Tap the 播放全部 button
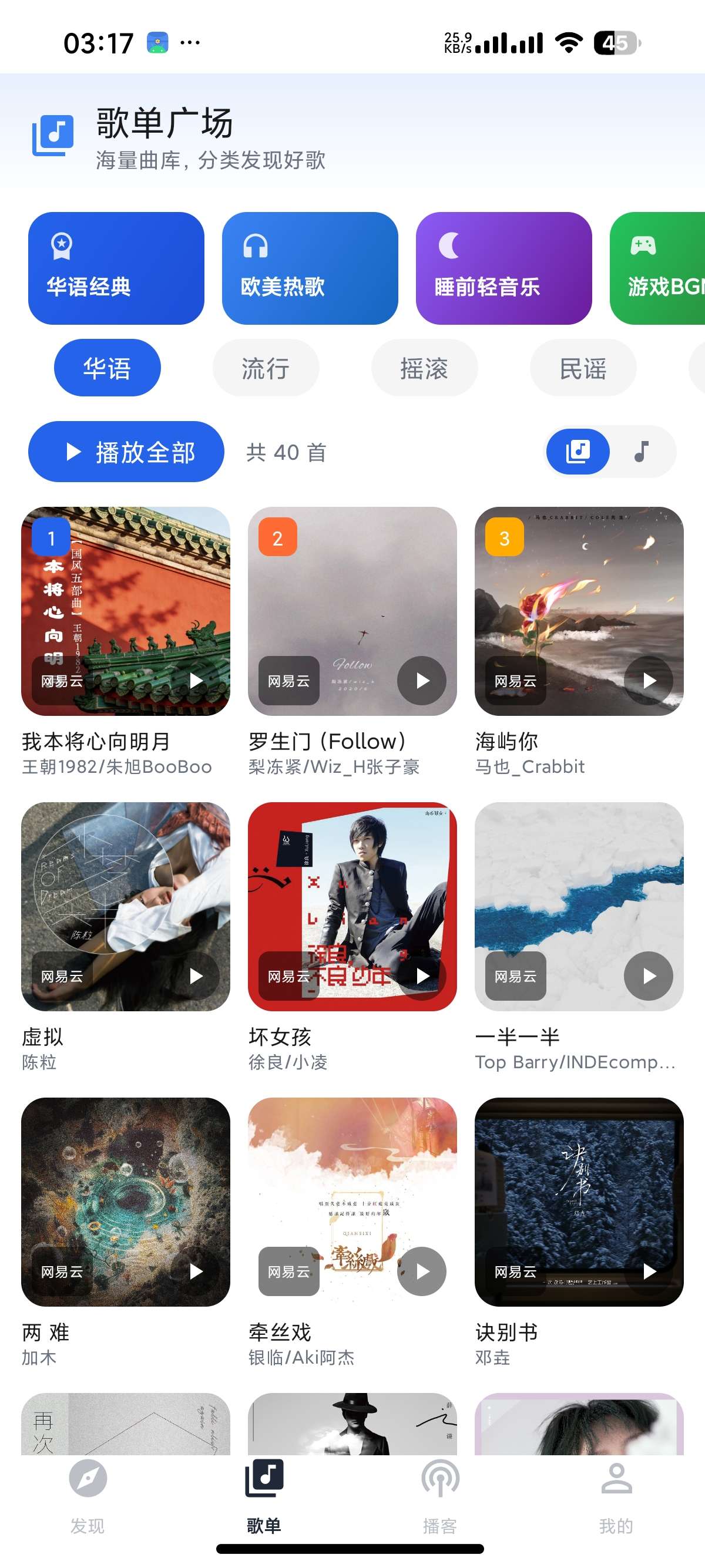The width and height of the screenshot is (705, 1568). 126,452
